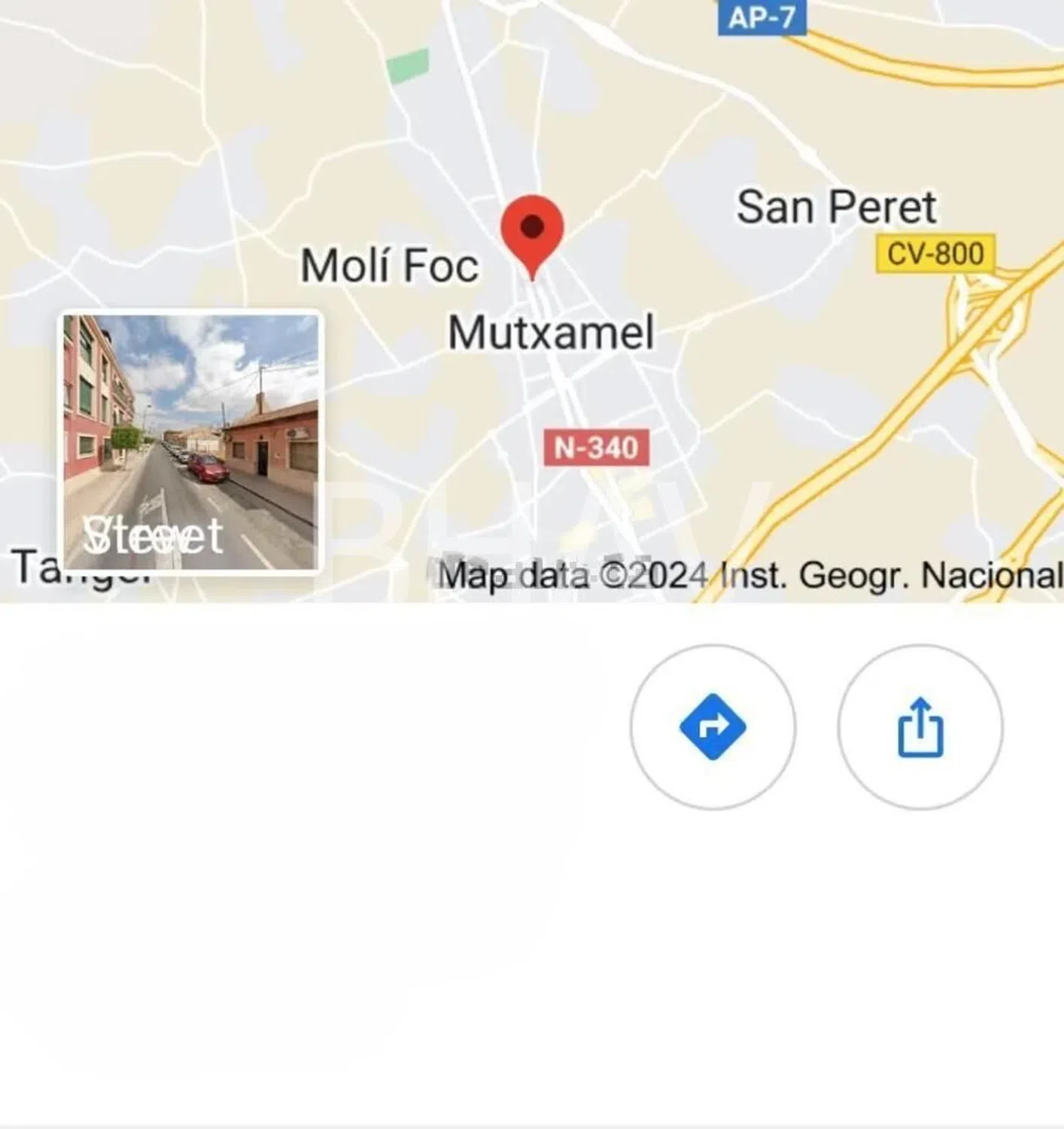The image size is (1064, 1129).
Task: Share this location
Action: pos(920,727)
